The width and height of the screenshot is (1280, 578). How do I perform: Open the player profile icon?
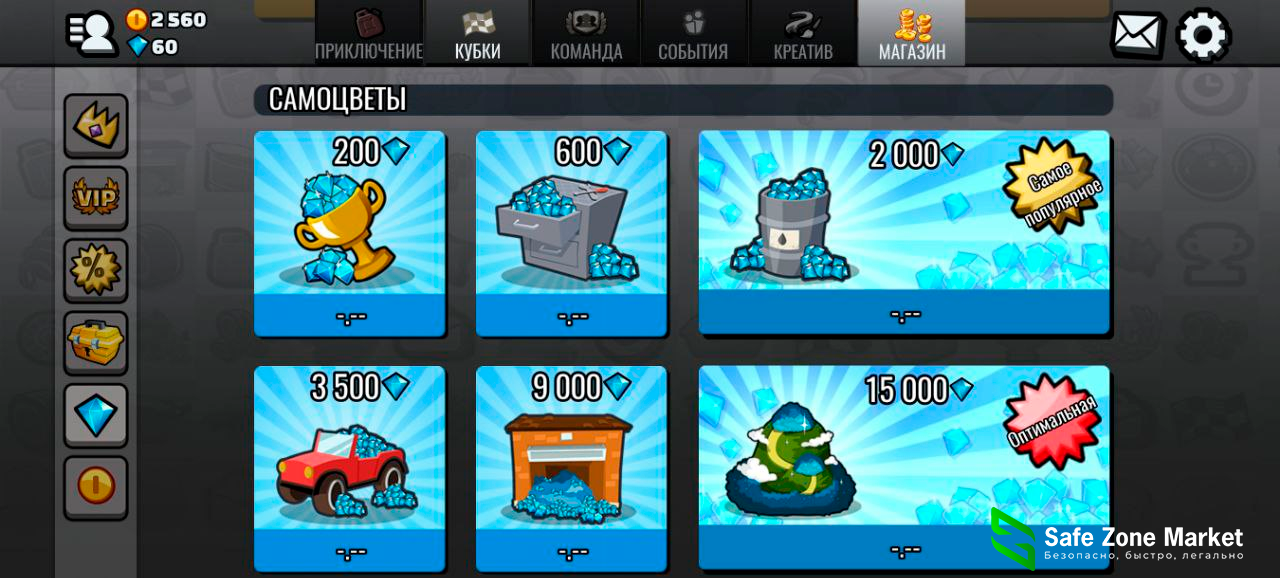[92, 33]
